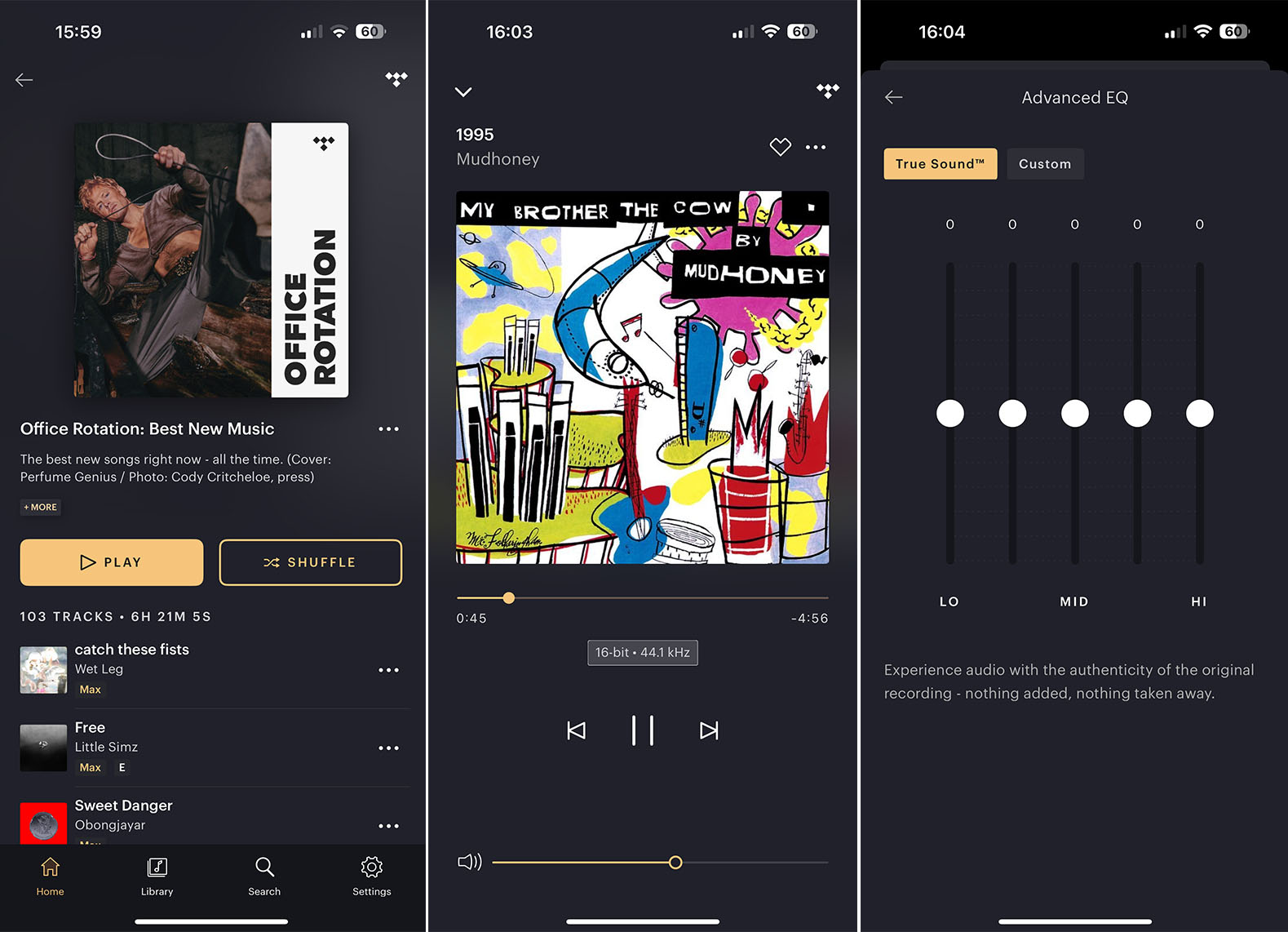Select the True Sound EQ preset
1288x932 pixels.
click(940, 164)
